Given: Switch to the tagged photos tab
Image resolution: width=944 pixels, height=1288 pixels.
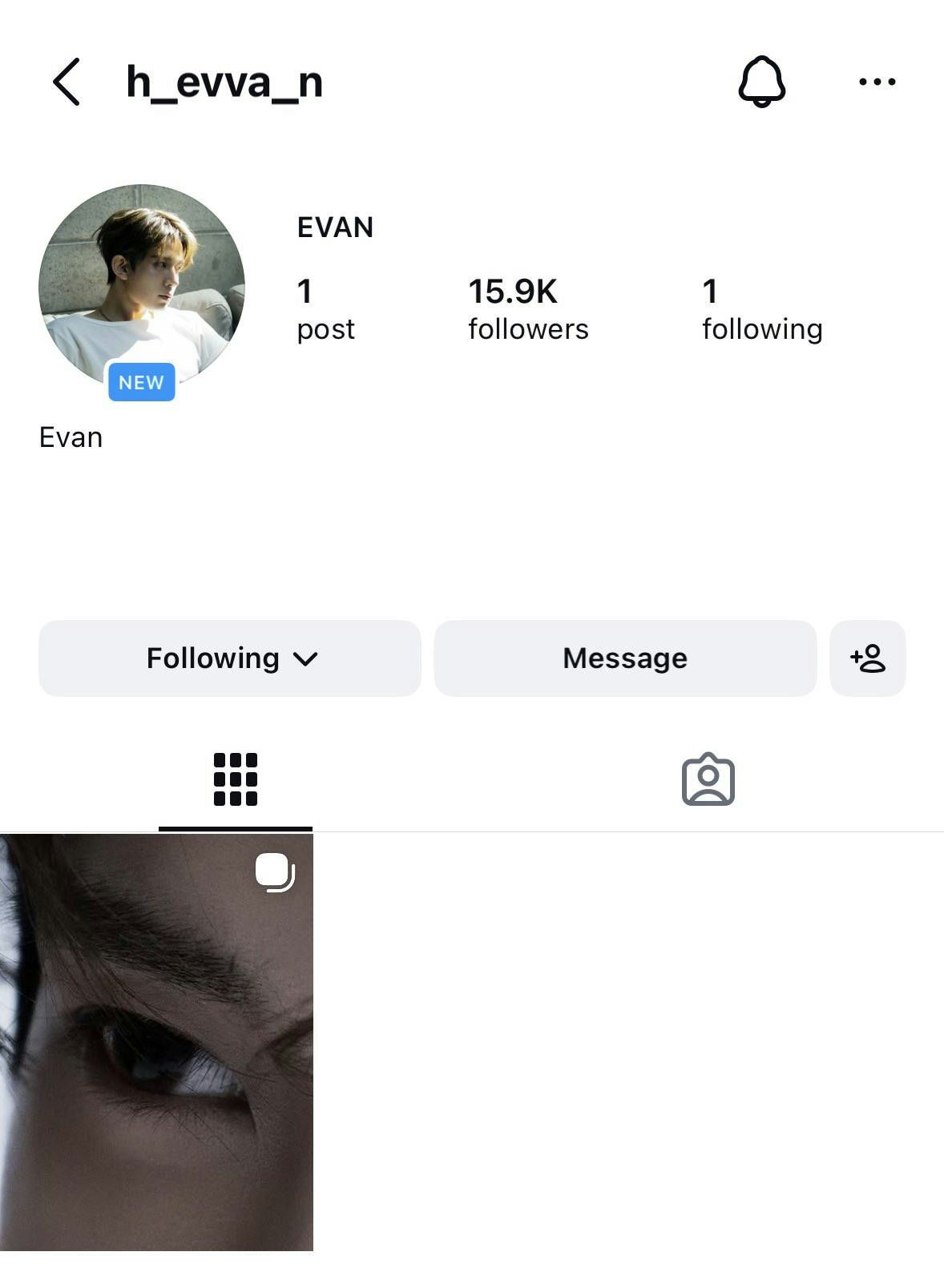Looking at the screenshot, I should click(x=708, y=779).
